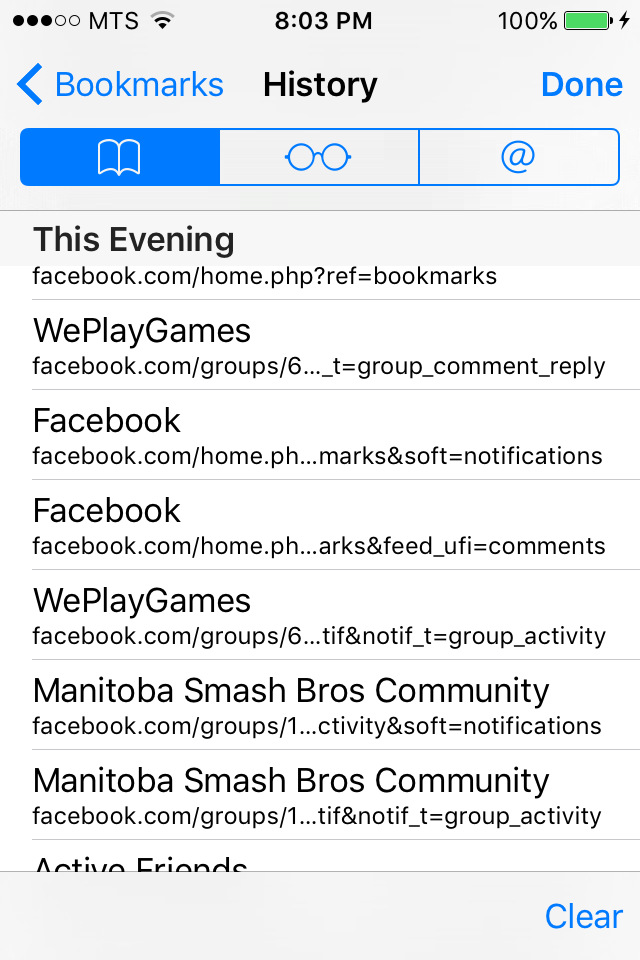Open Manitoba Smash Bros entry ending soft=notifications
The width and height of the screenshot is (640, 960).
(320, 706)
